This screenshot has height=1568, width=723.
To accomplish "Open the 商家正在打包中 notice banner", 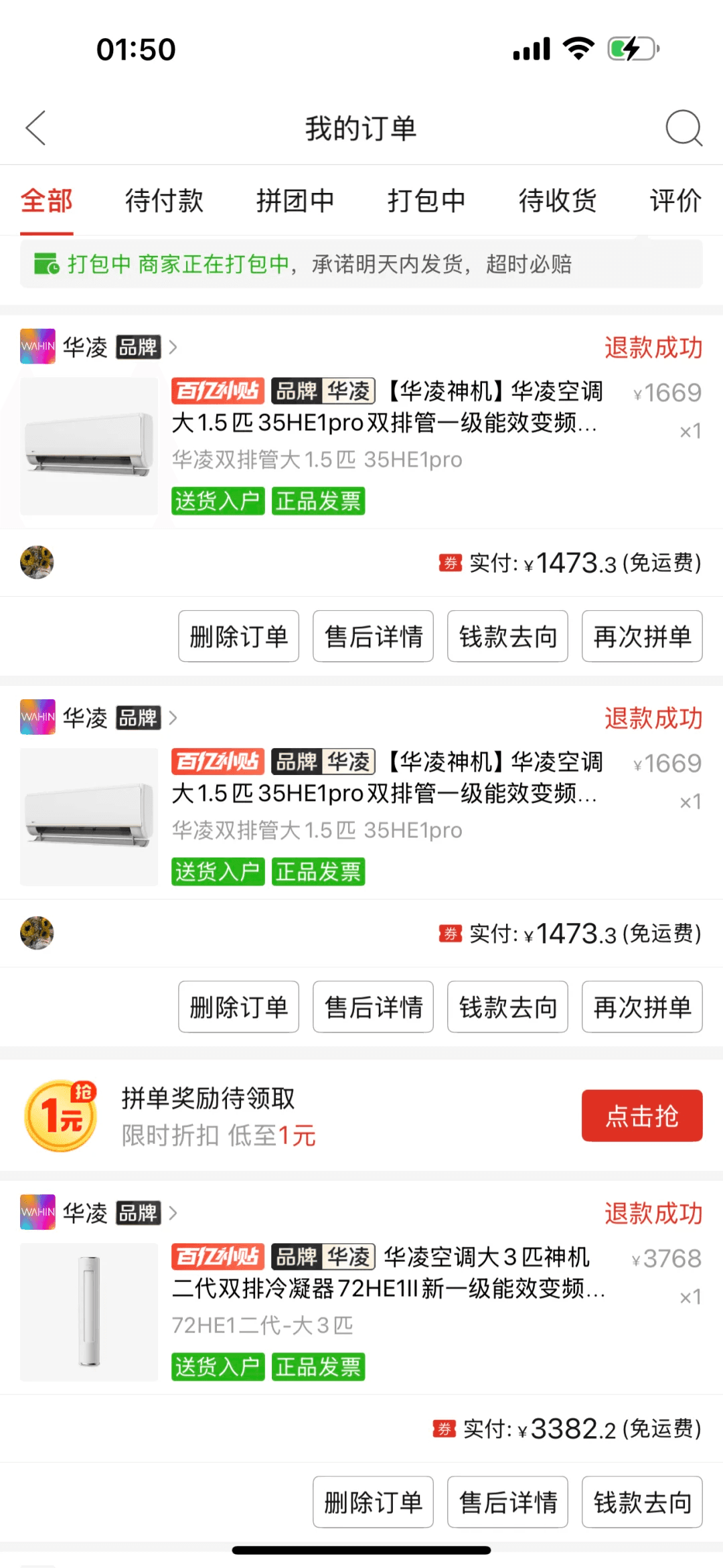I will (361, 264).
